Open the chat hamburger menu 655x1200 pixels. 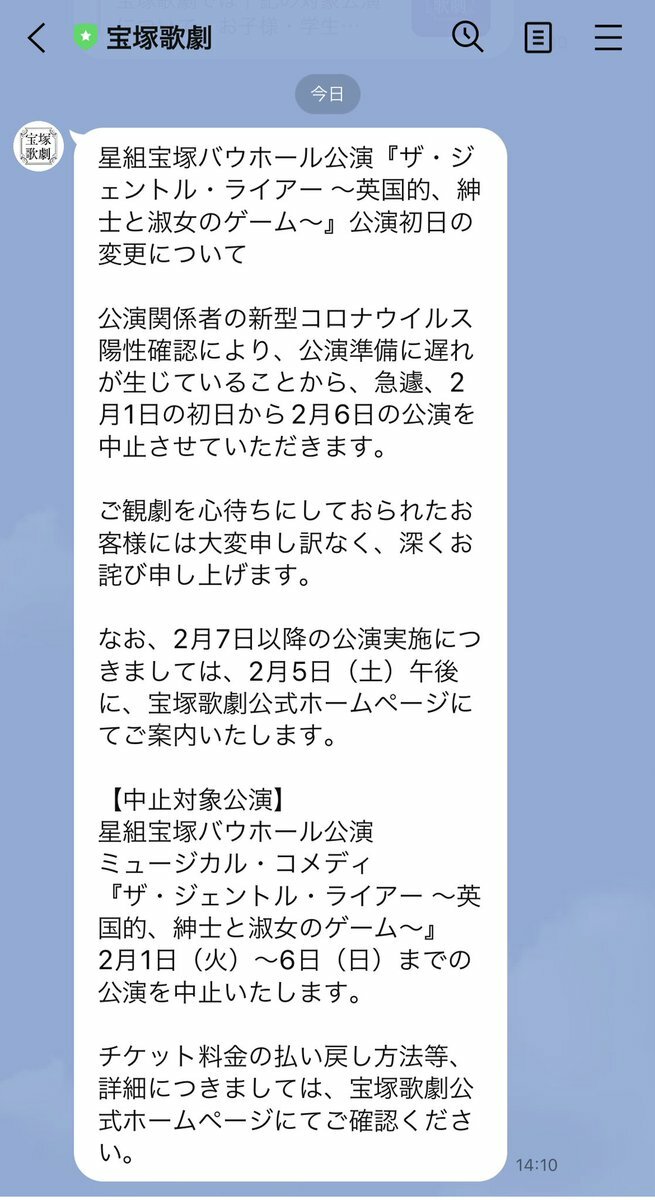coord(608,38)
